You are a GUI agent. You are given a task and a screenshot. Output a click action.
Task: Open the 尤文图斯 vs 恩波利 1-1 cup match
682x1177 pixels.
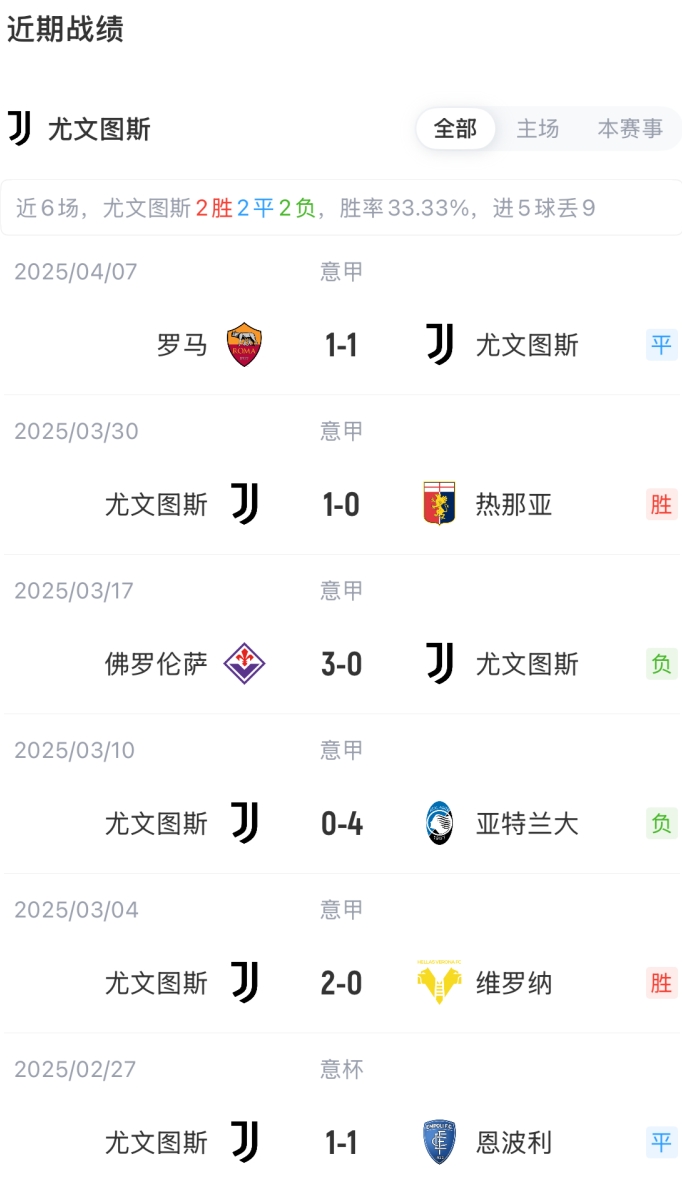click(341, 1142)
